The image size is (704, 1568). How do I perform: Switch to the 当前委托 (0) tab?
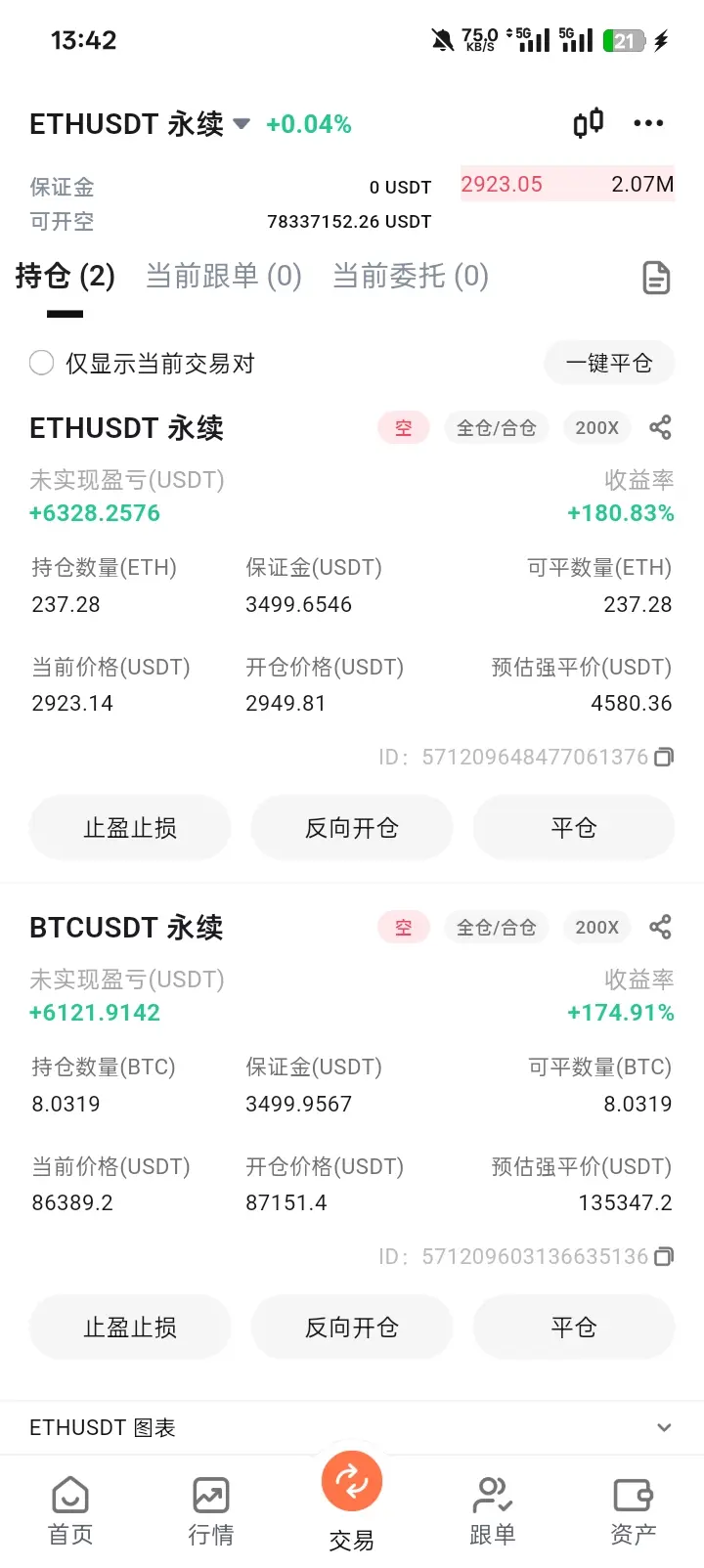[411, 277]
